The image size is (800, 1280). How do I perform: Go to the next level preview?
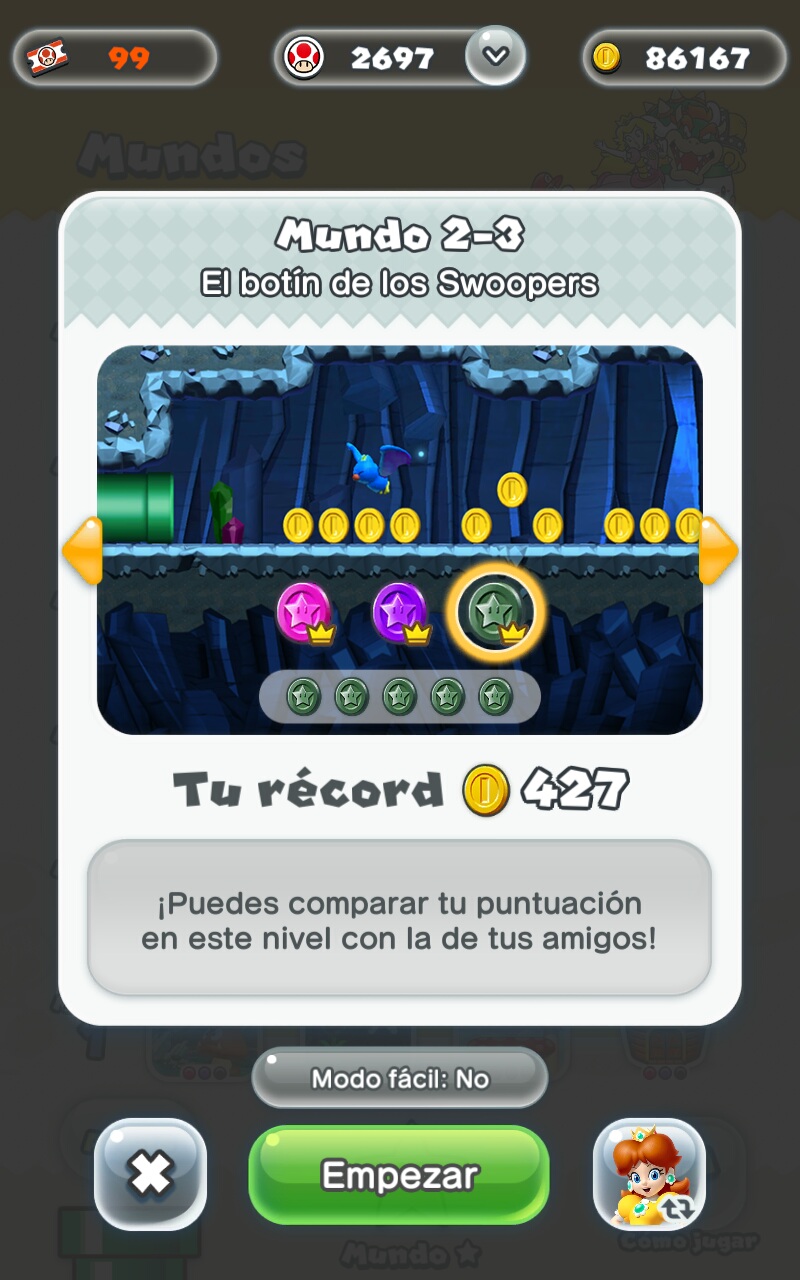pos(717,550)
